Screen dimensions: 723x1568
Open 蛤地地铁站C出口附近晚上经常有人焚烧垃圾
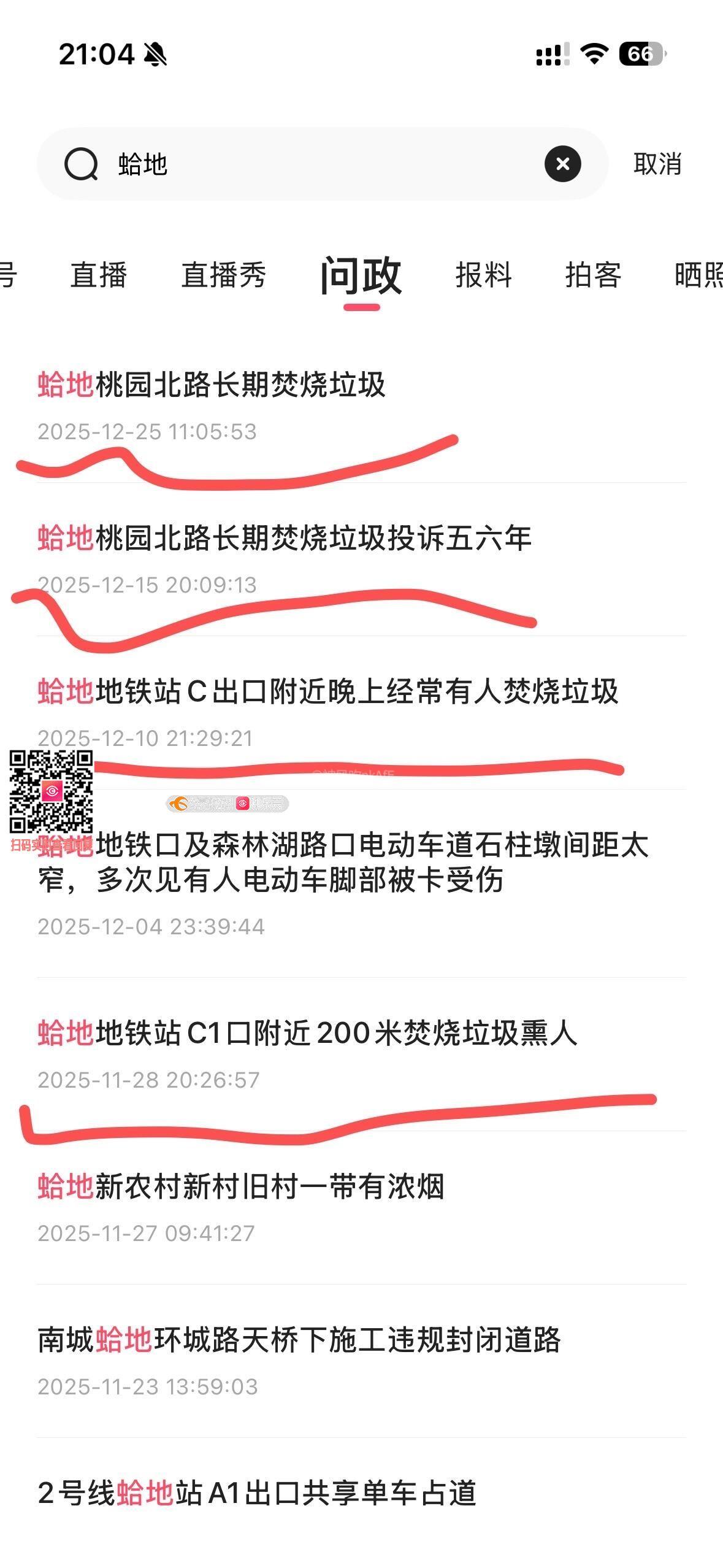coord(328,692)
